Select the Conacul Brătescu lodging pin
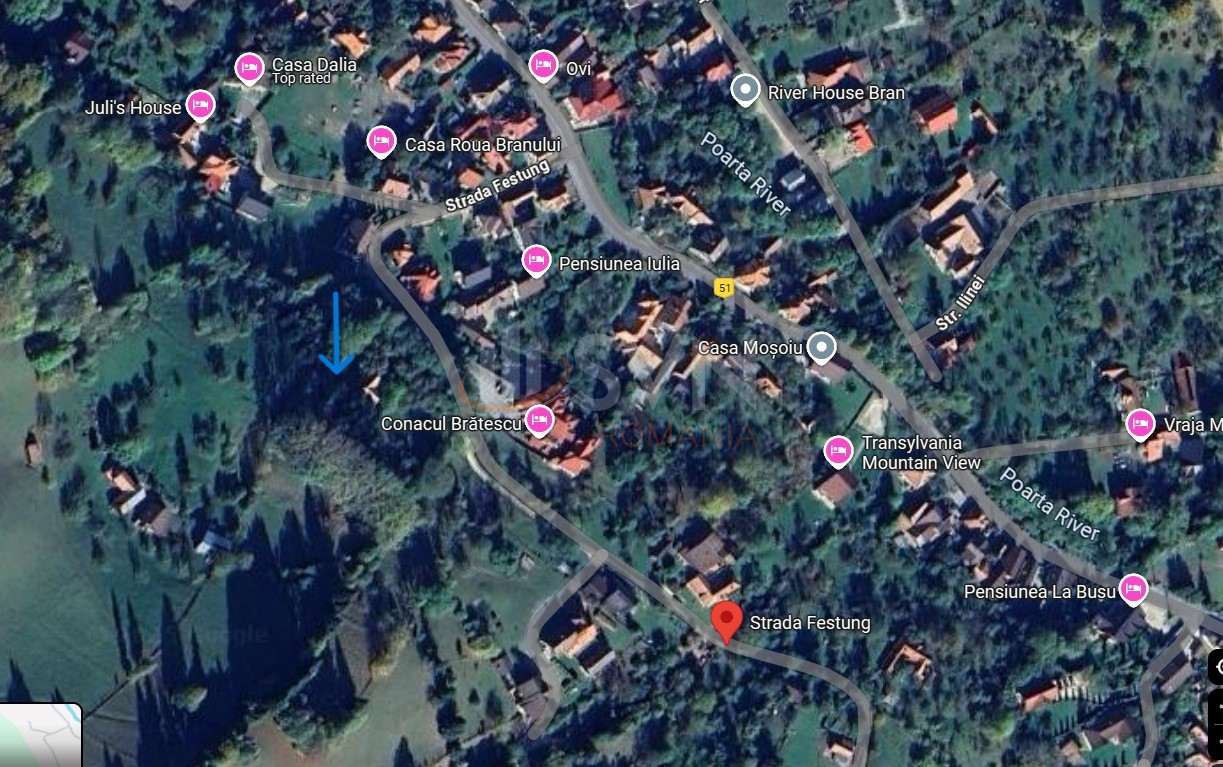Screen dimensions: 1223x767 point(540,421)
